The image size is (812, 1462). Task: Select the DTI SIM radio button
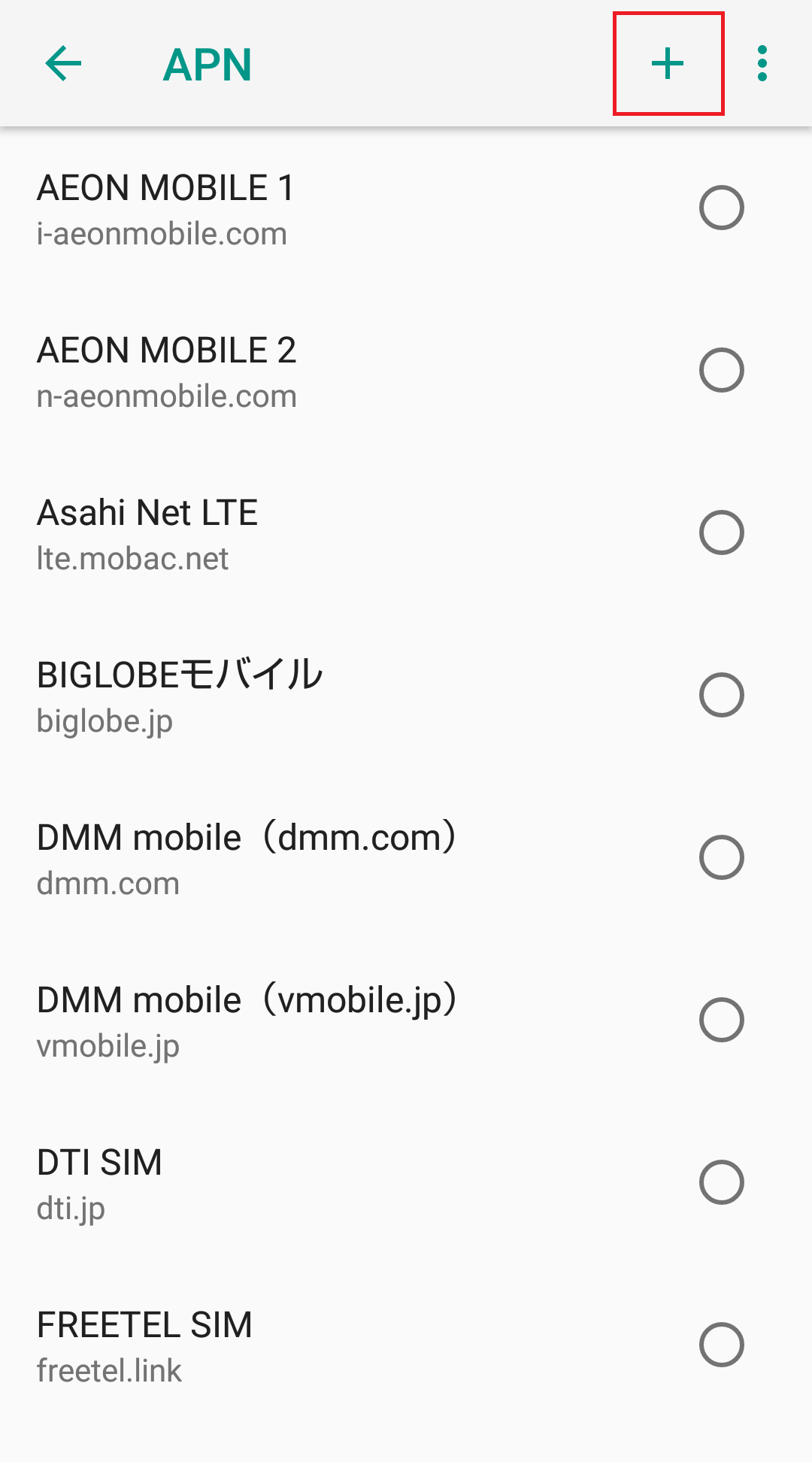(x=721, y=1182)
